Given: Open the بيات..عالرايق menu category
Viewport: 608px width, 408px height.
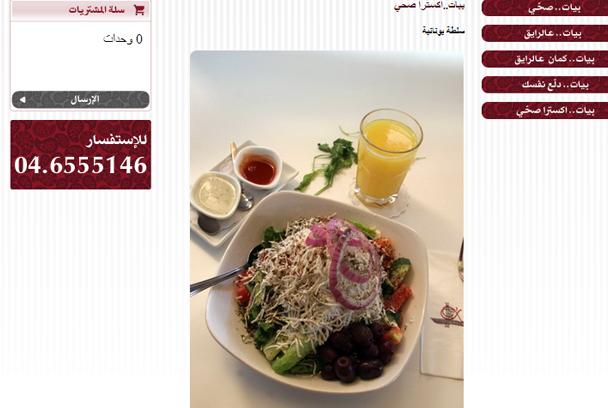Looking at the screenshot, I should tap(545, 33).
